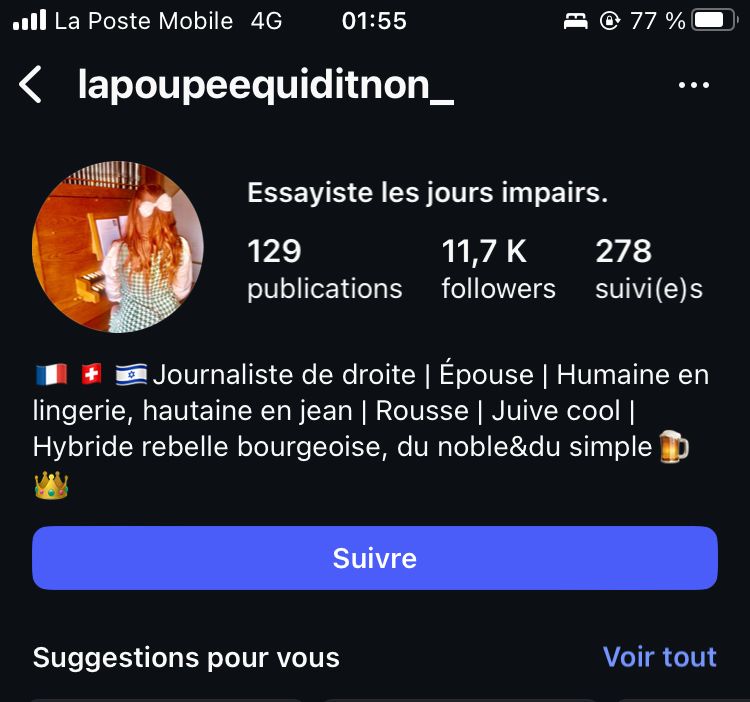Open the 11,7 K followers list
Viewport: 750px width, 702px height.
[x=498, y=269]
